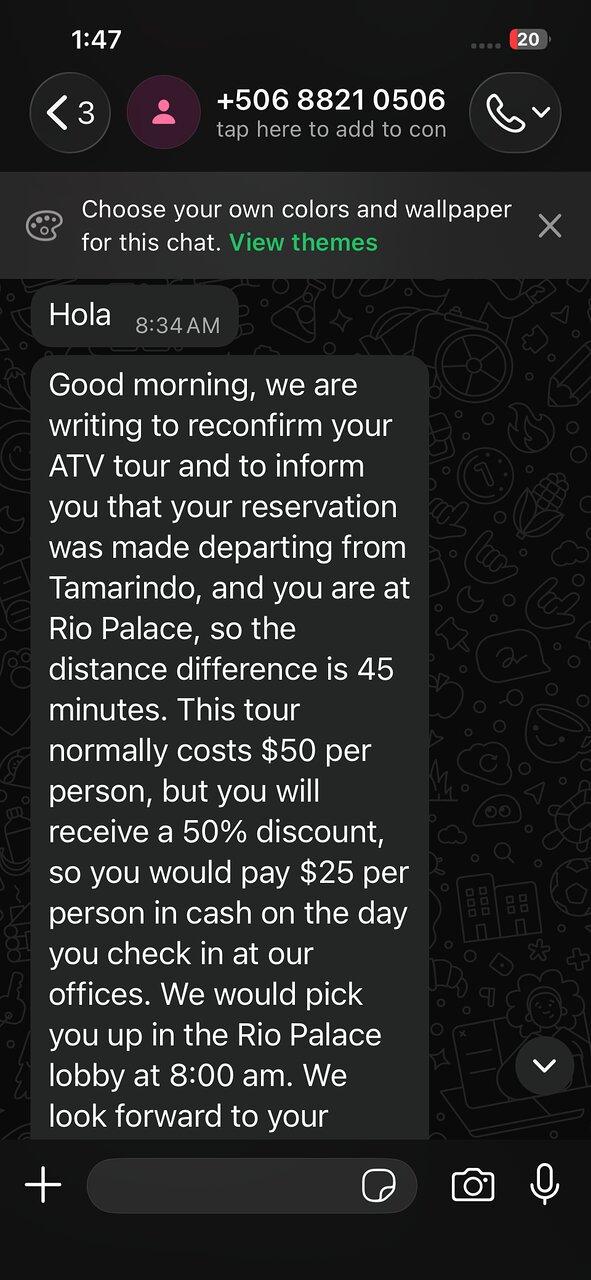This screenshot has width=591, height=1280.
Task: Go back to the chats list
Action: click(x=72, y=113)
